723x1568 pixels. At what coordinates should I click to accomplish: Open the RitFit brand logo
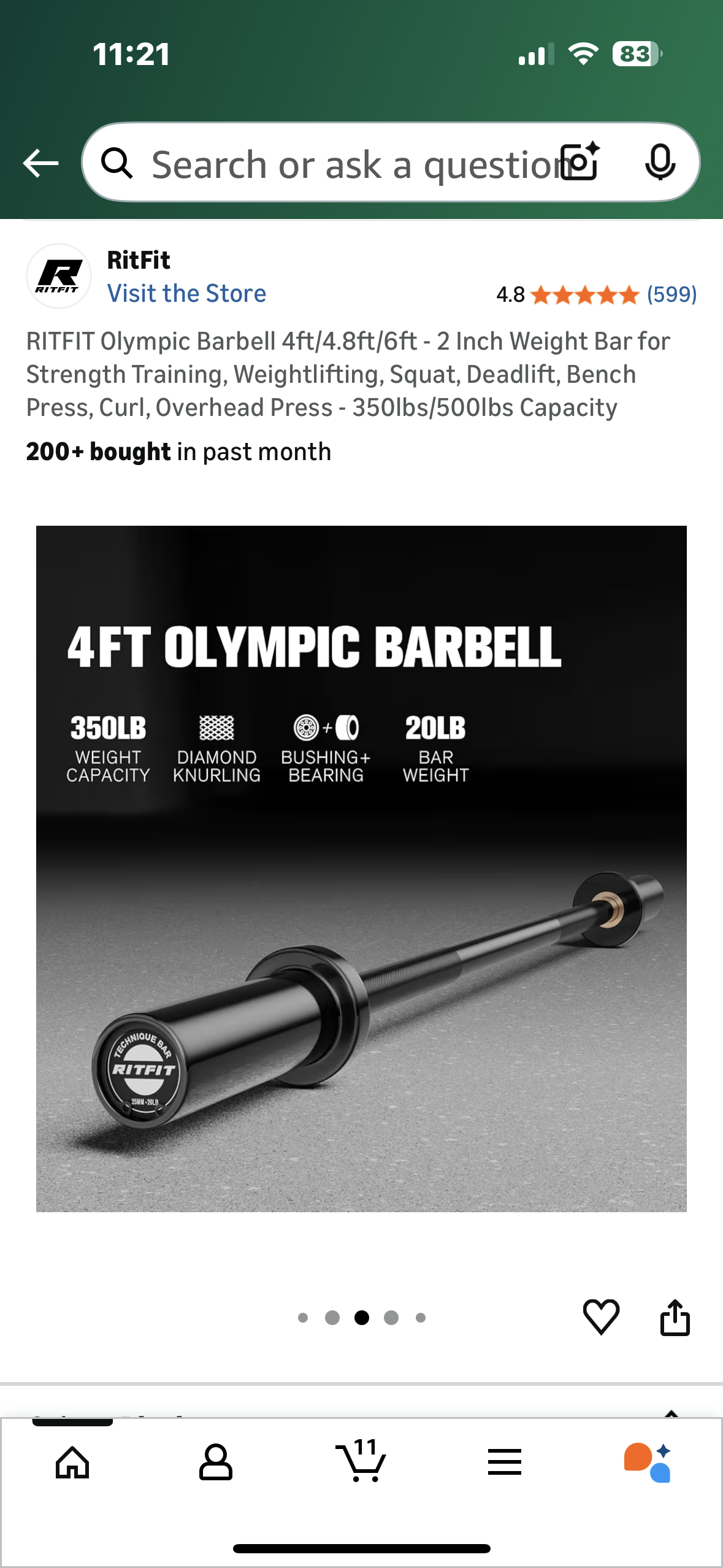tap(58, 276)
